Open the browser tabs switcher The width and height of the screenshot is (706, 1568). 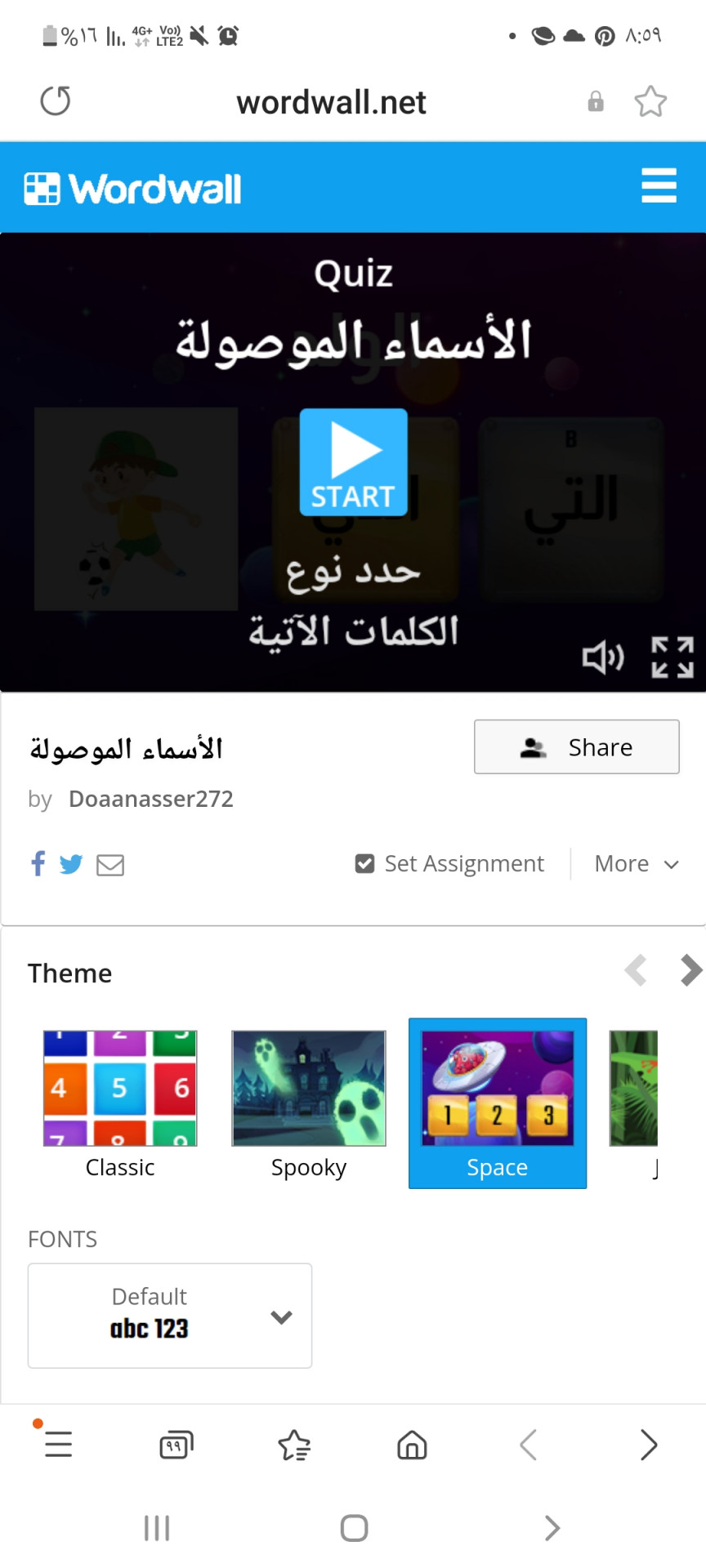tap(176, 1445)
